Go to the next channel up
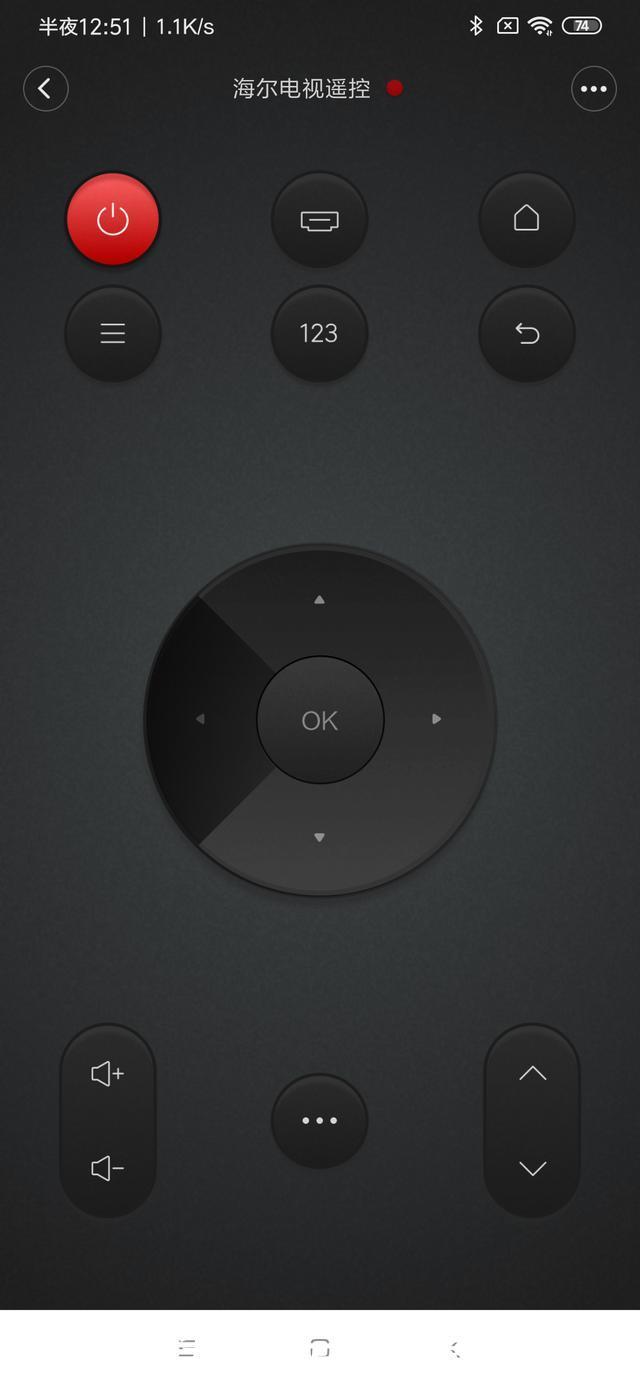 pos(532,1074)
